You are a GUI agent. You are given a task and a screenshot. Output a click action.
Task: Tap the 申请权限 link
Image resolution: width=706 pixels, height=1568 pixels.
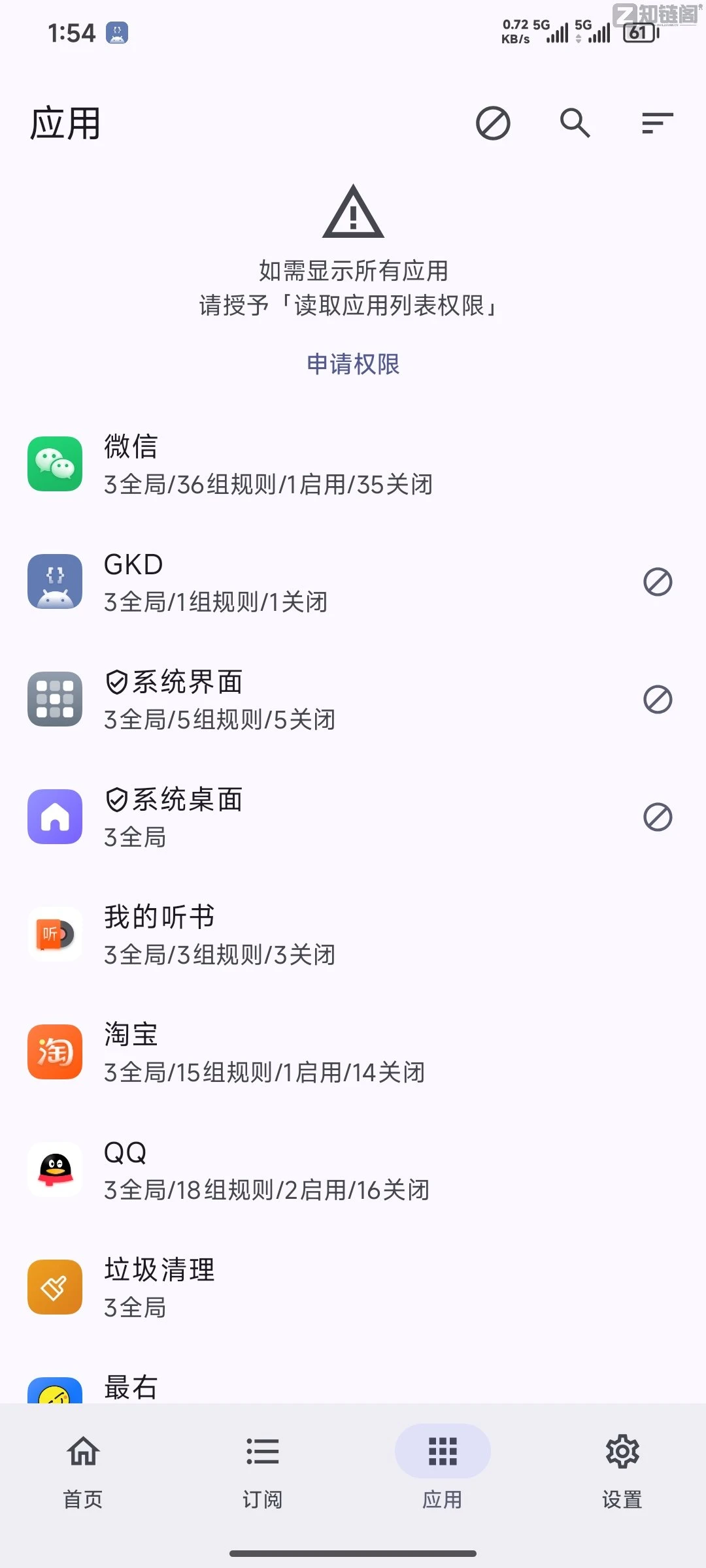tap(353, 365)
